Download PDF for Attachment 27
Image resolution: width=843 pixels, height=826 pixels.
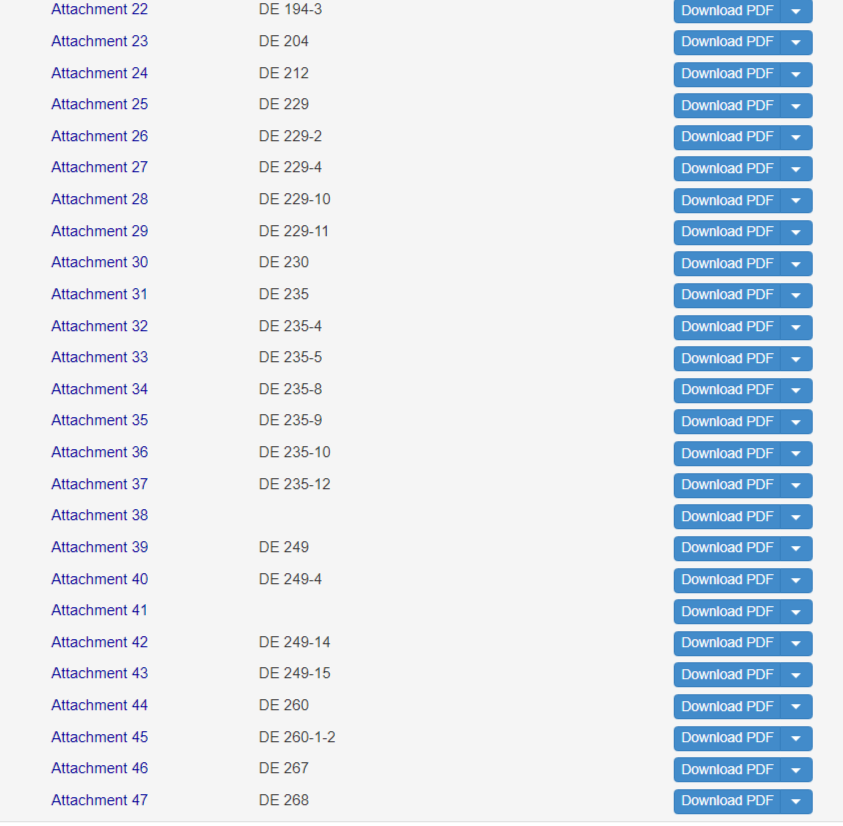(x=727, y=168)
